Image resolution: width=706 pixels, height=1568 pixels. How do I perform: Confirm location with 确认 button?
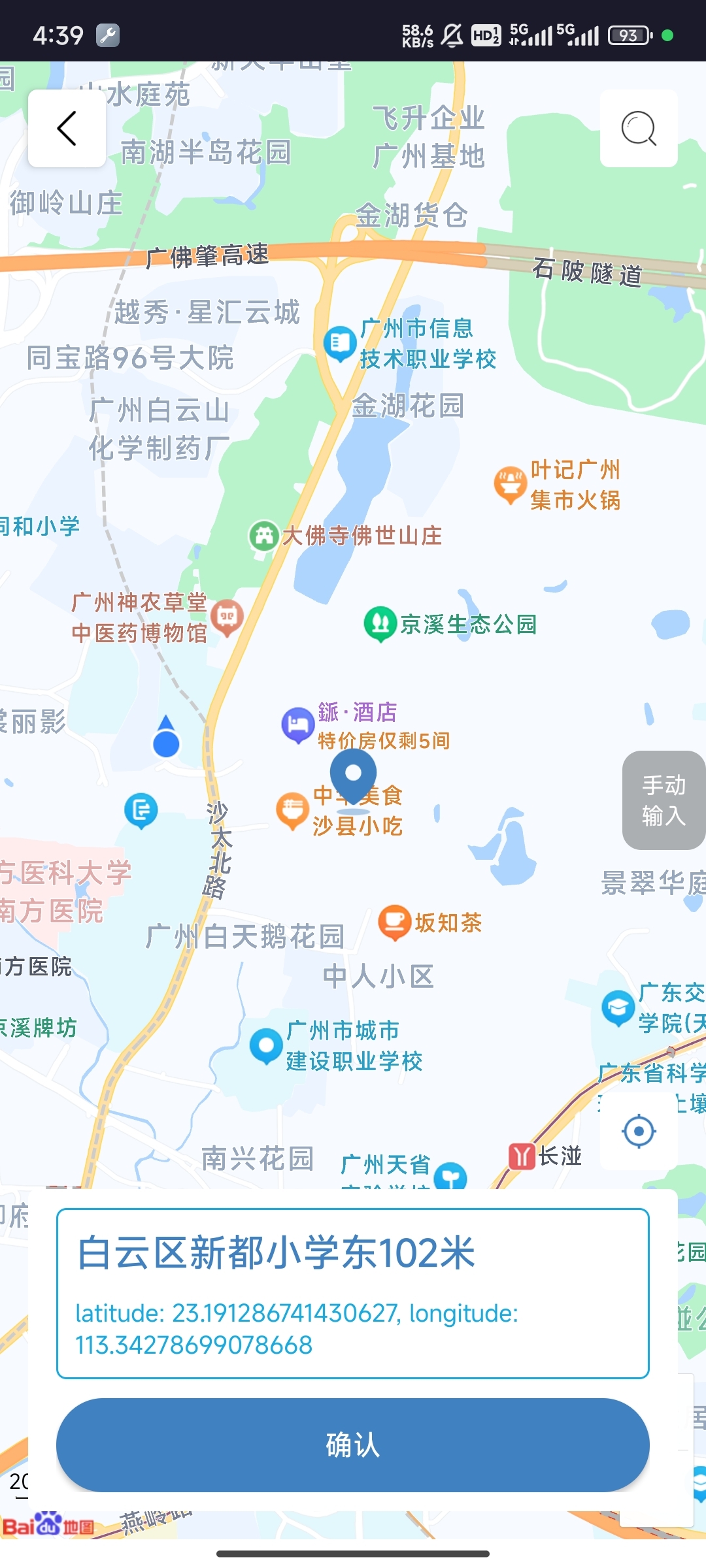[352, 1445]
